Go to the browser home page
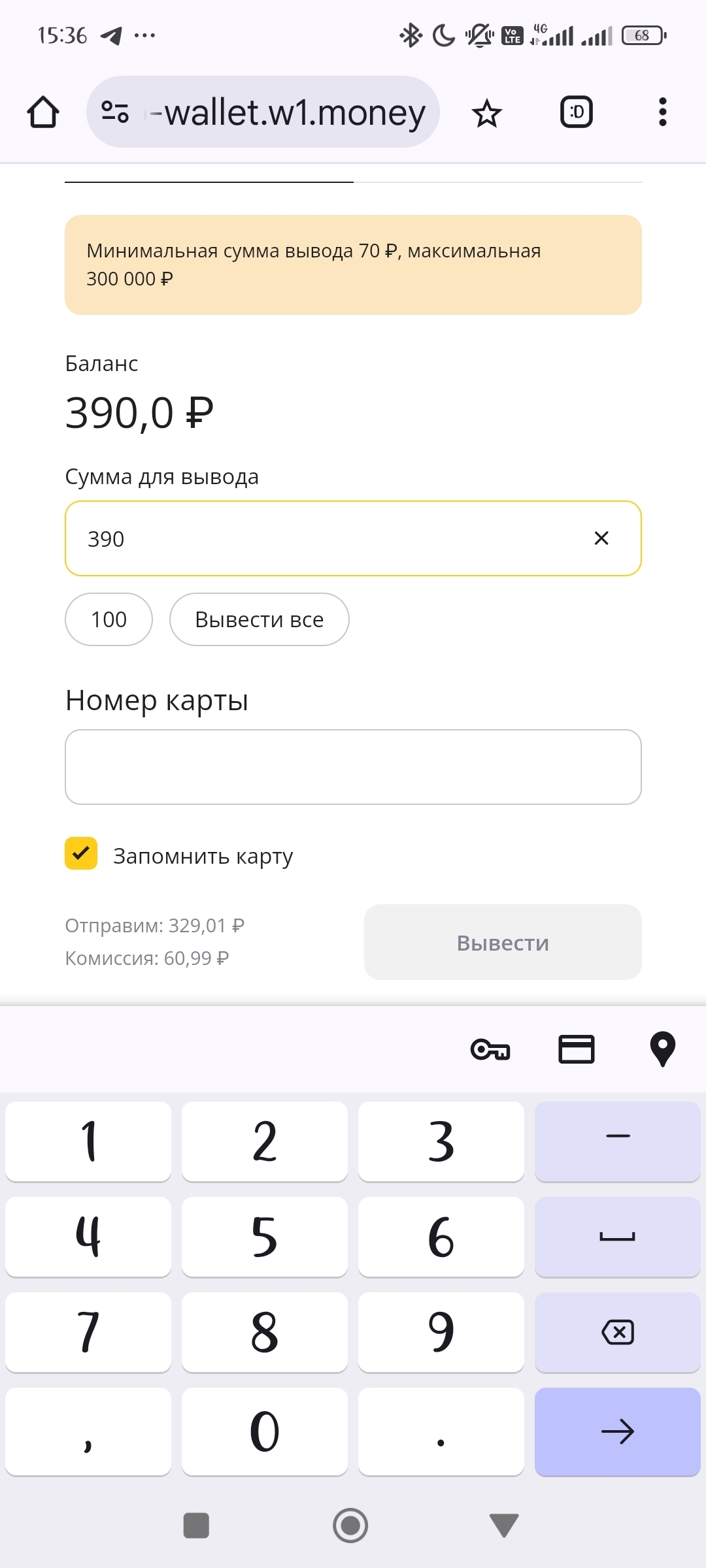The width and height of the screenshot is (706, 1568). 43,112
